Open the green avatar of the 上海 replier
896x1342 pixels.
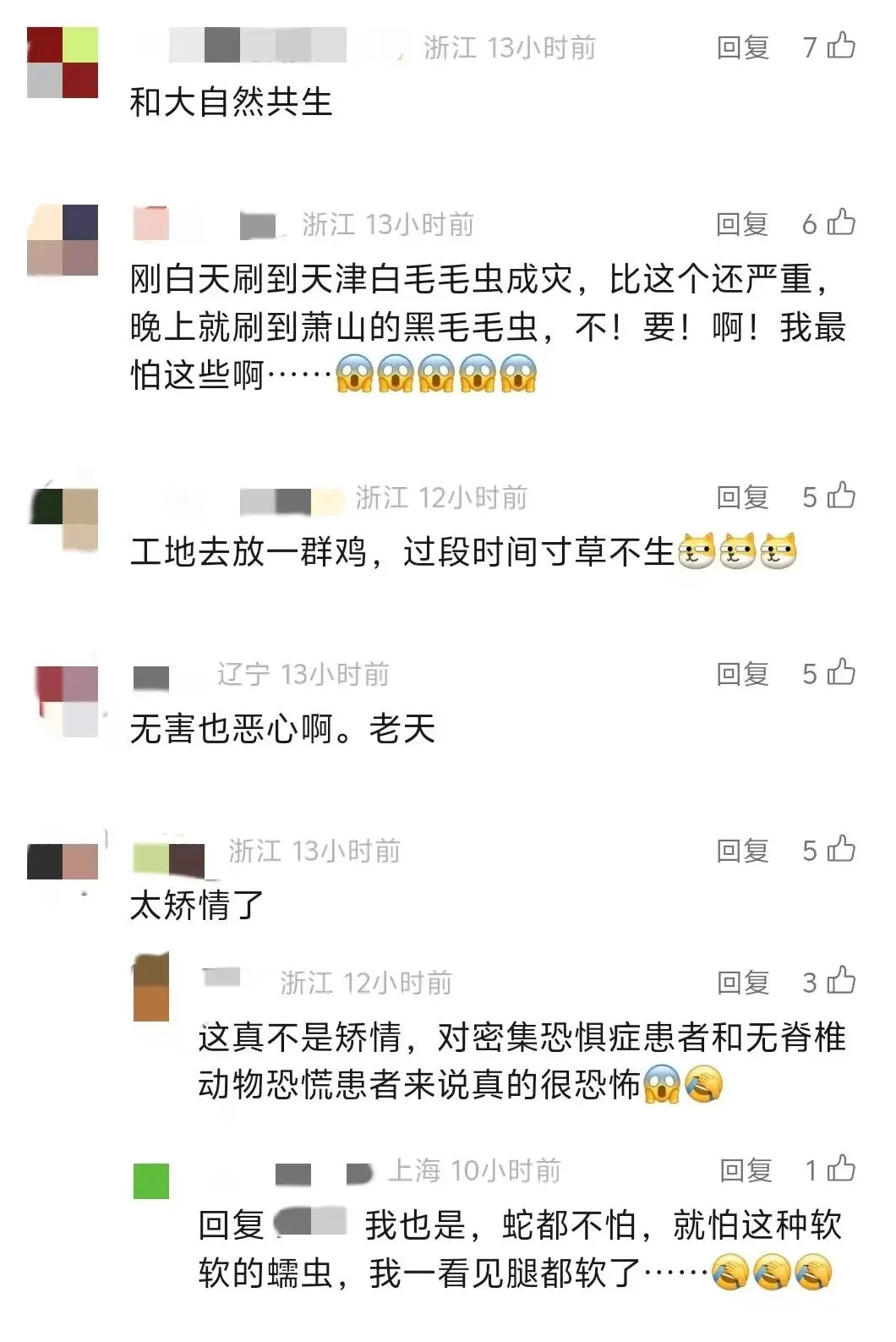[x=151, y=1181]
